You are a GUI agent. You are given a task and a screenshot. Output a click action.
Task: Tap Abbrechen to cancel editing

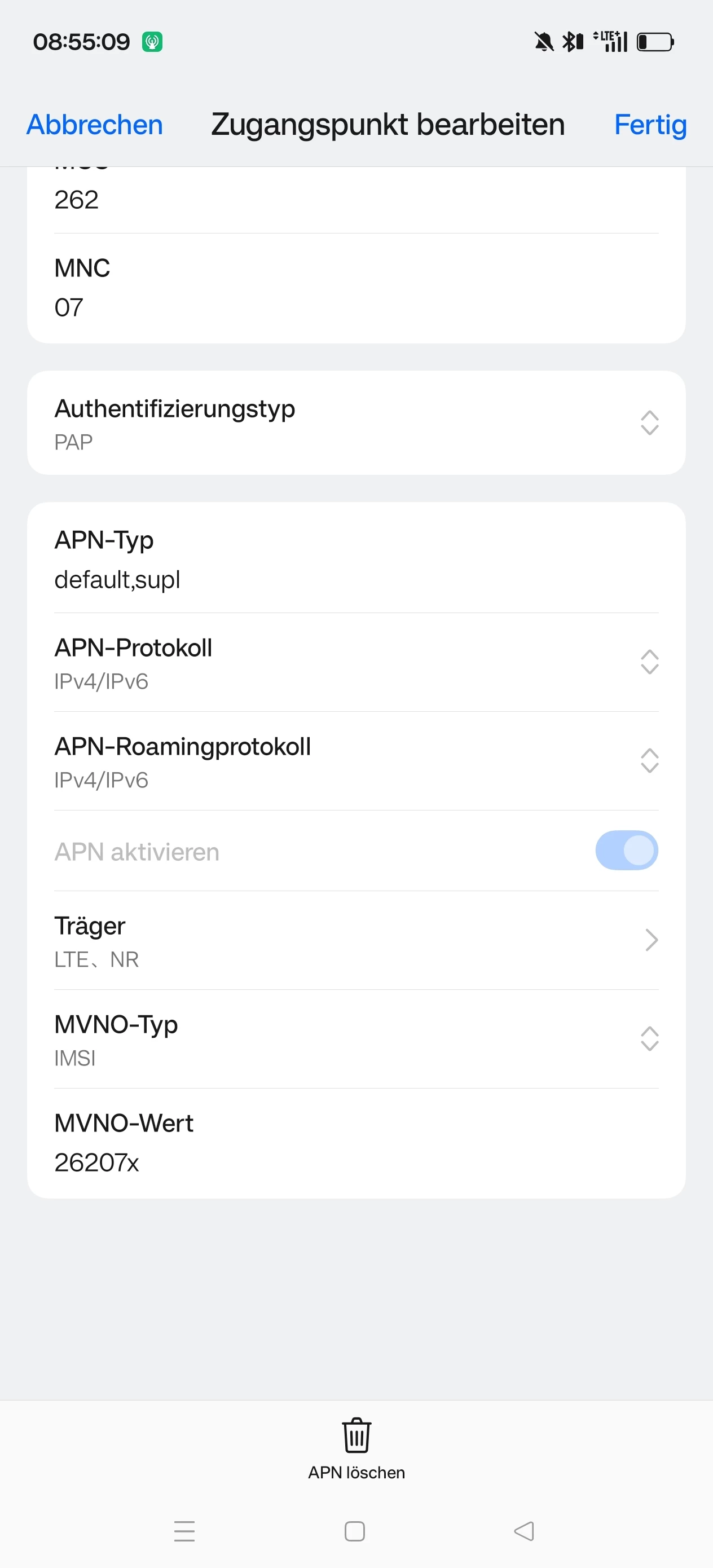(94, 125)
